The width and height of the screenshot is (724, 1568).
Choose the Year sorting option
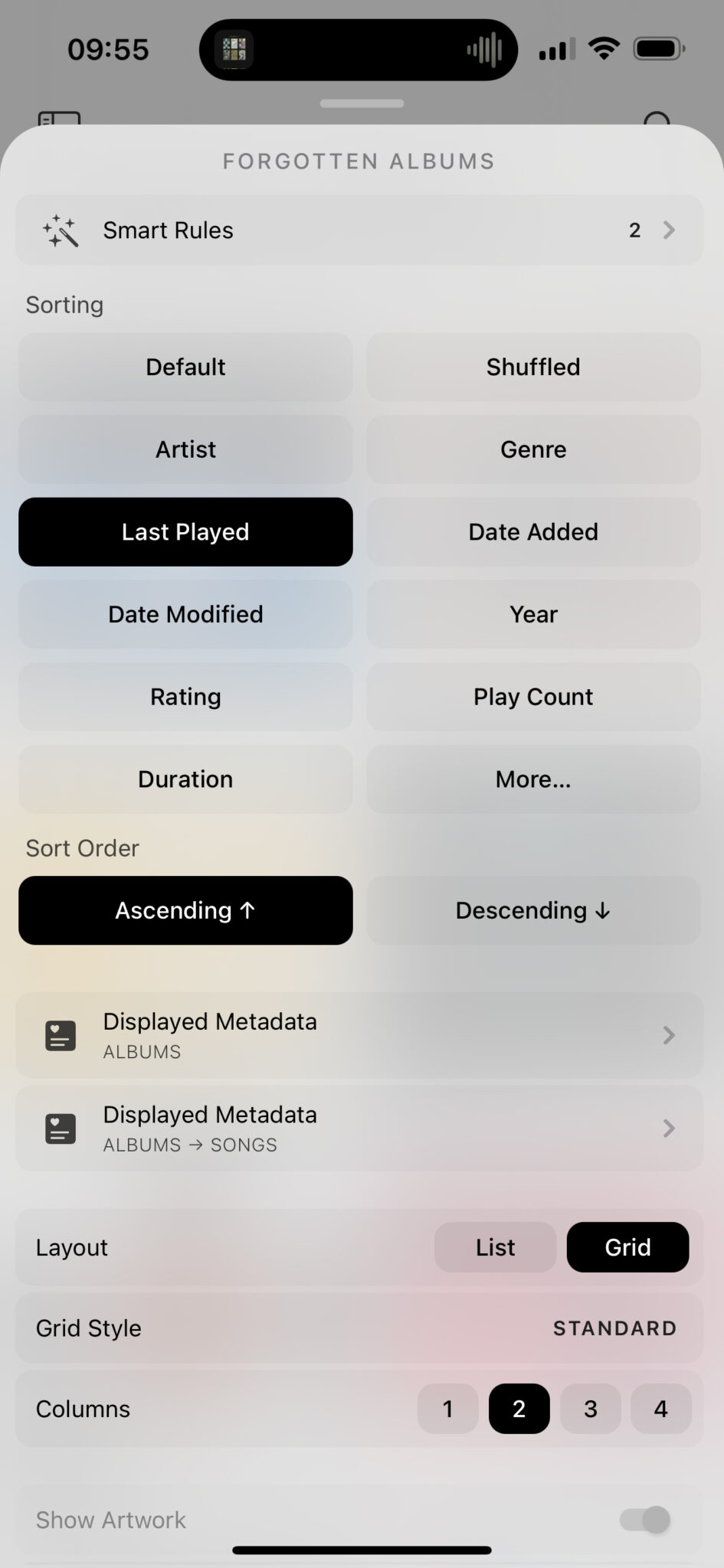point(532,614)
